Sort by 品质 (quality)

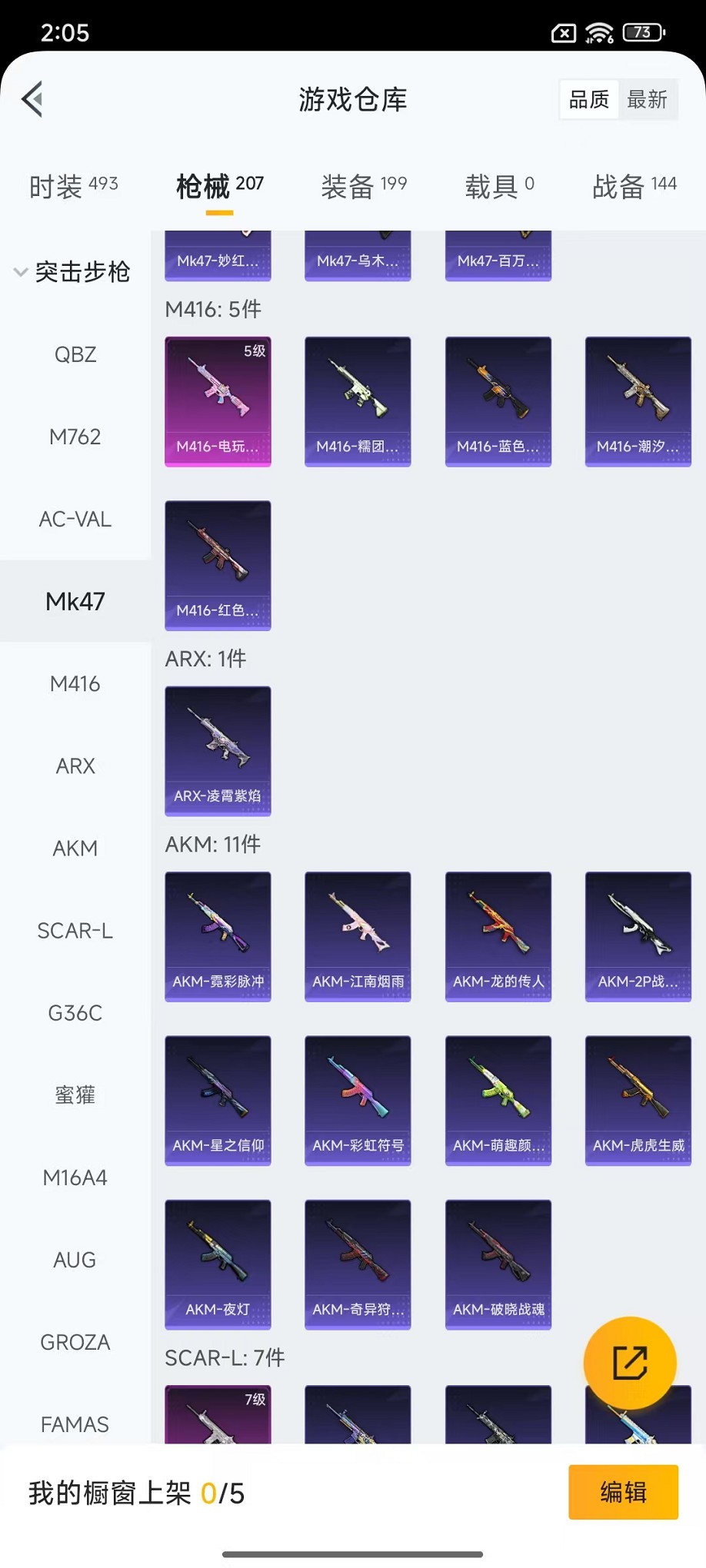pyautogui.click(x=589, y=99)
